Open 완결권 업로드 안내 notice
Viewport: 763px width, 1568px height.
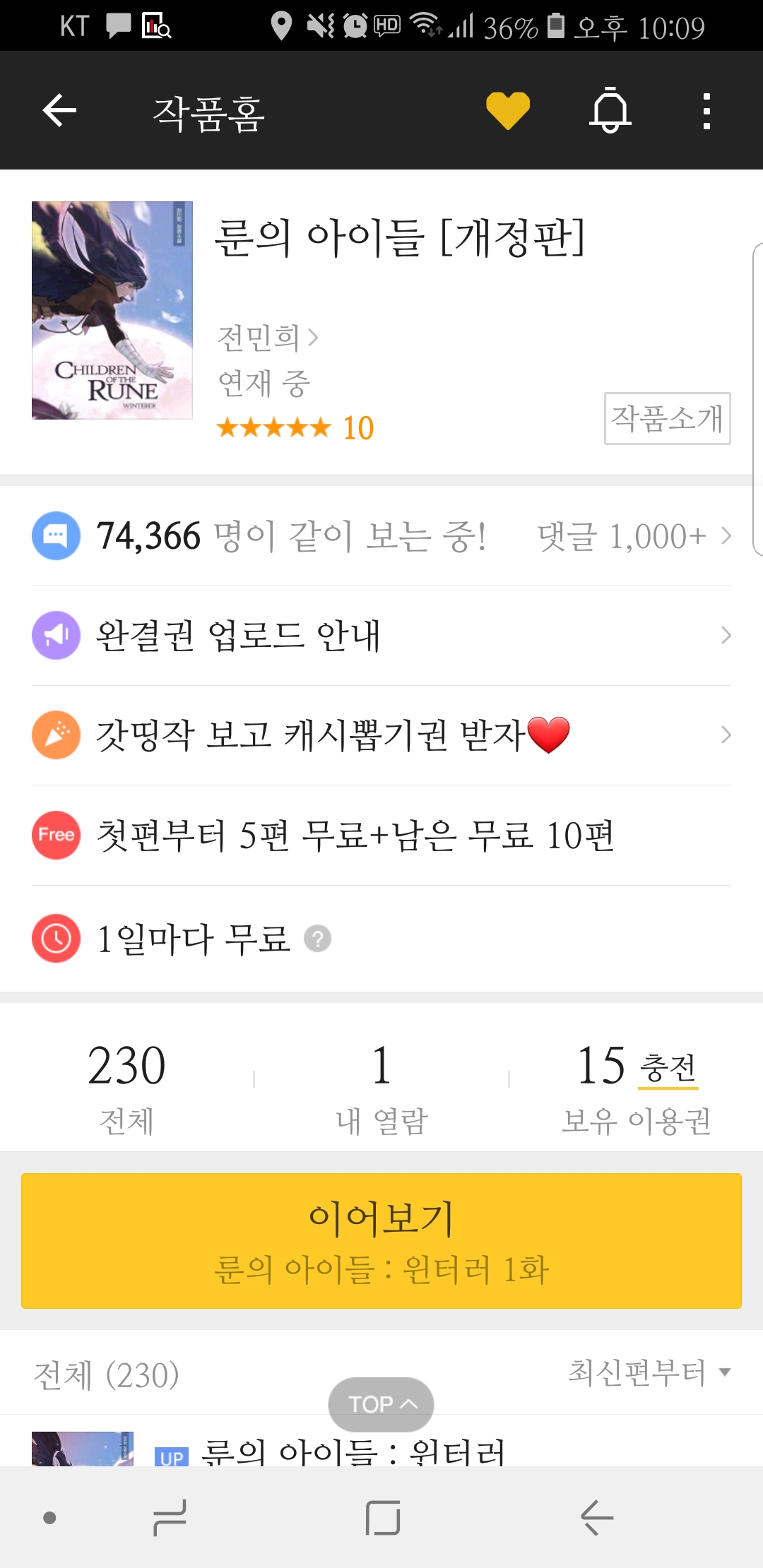(381, 636)
